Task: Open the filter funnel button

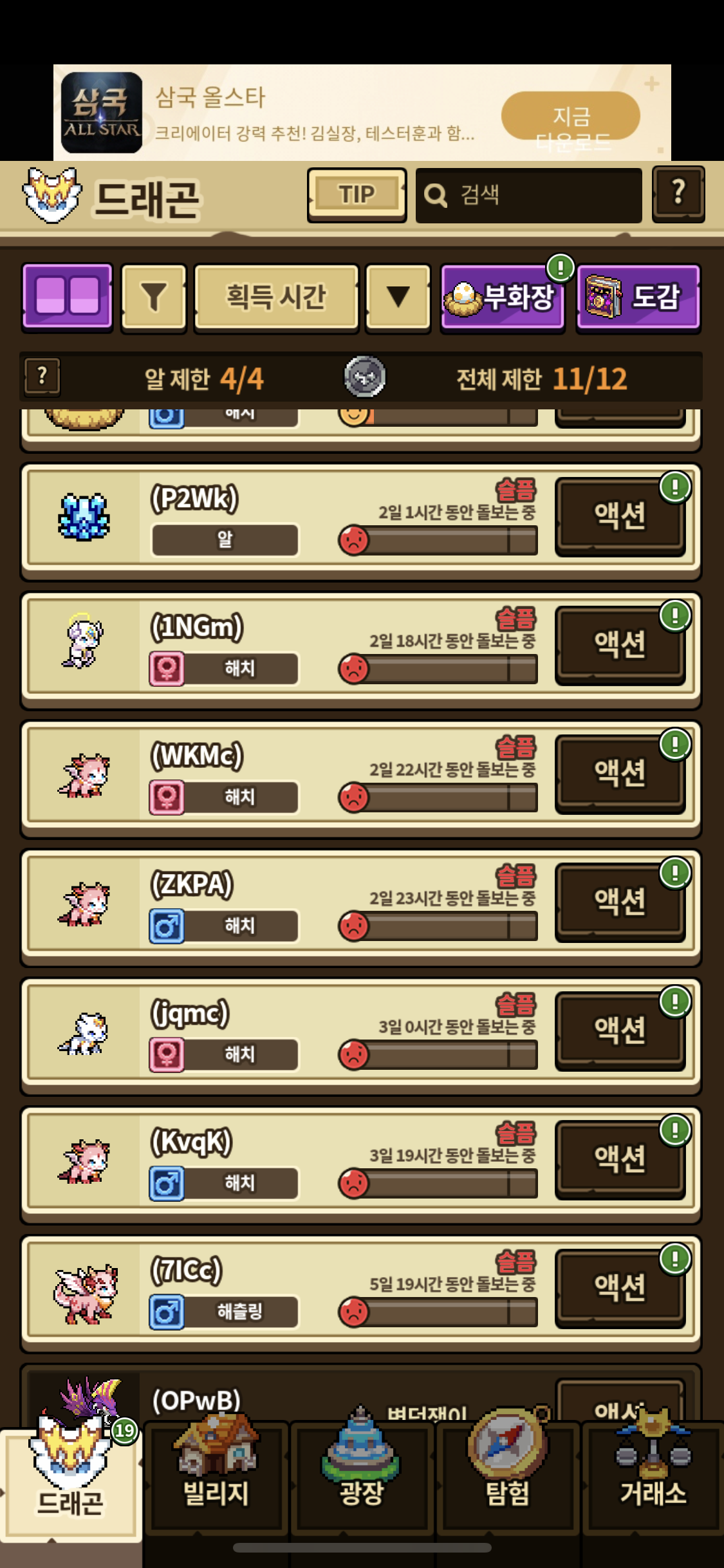Action: pos(153,297)
